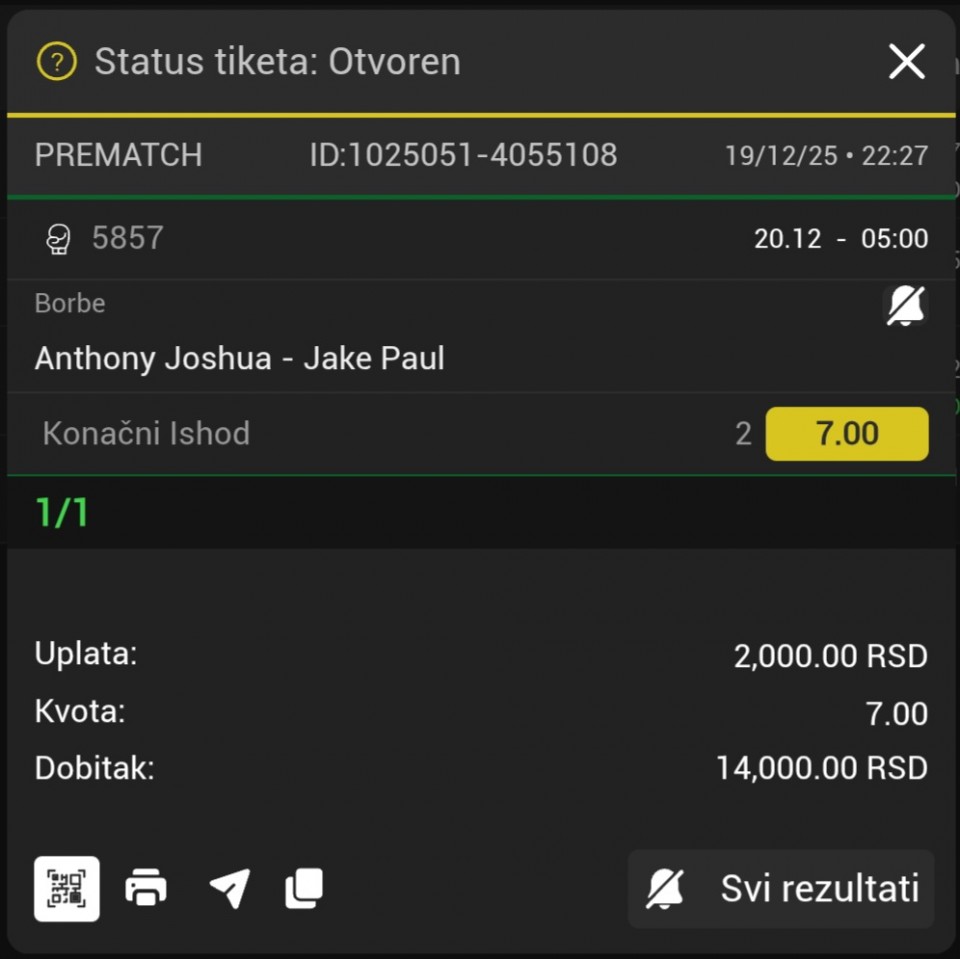
Task: Tap the 7.00 odds button
Action: tap(846, 434)
